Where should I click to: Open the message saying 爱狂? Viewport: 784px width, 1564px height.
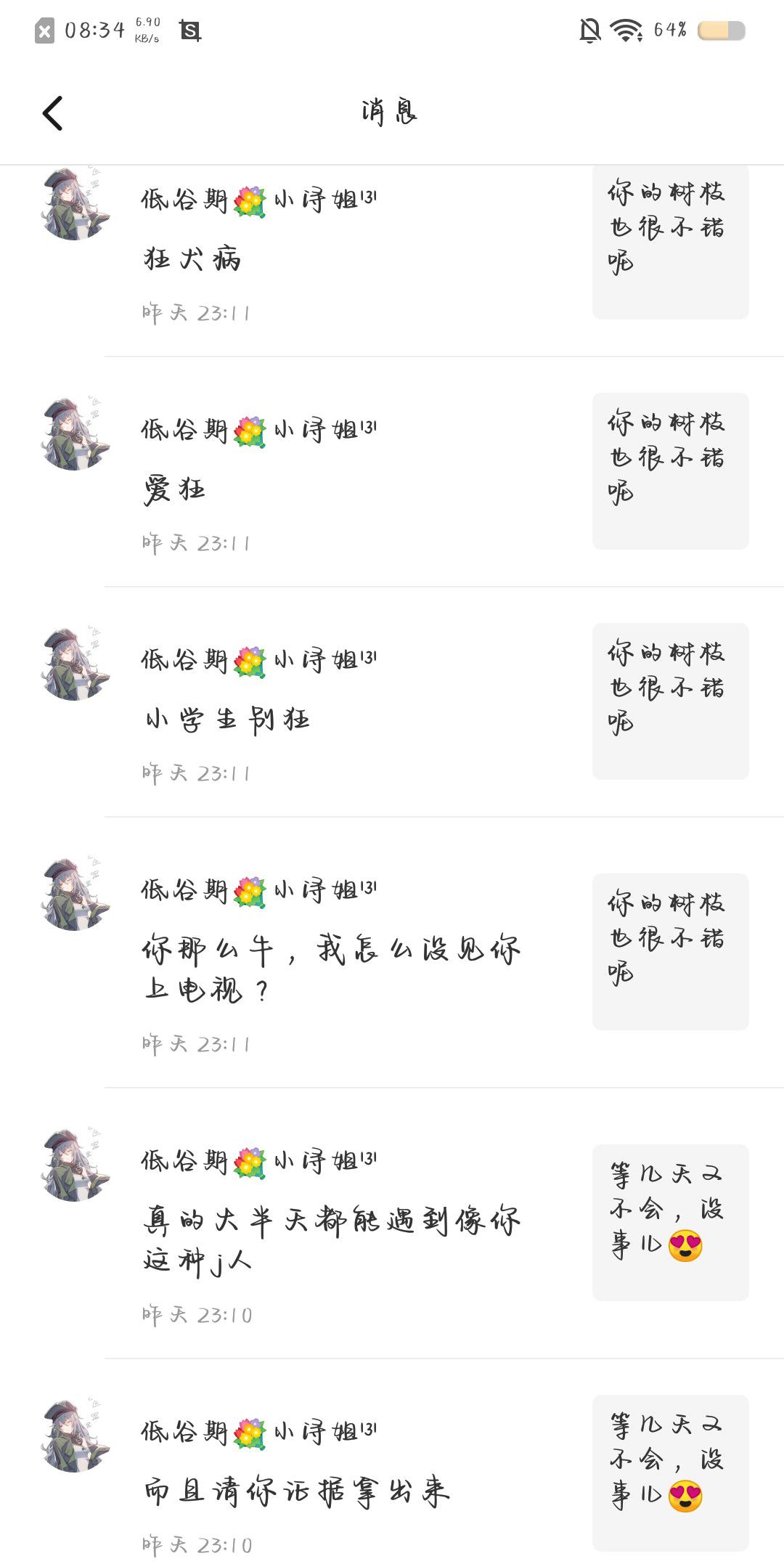pyautogui.click(x=175, y=489)
